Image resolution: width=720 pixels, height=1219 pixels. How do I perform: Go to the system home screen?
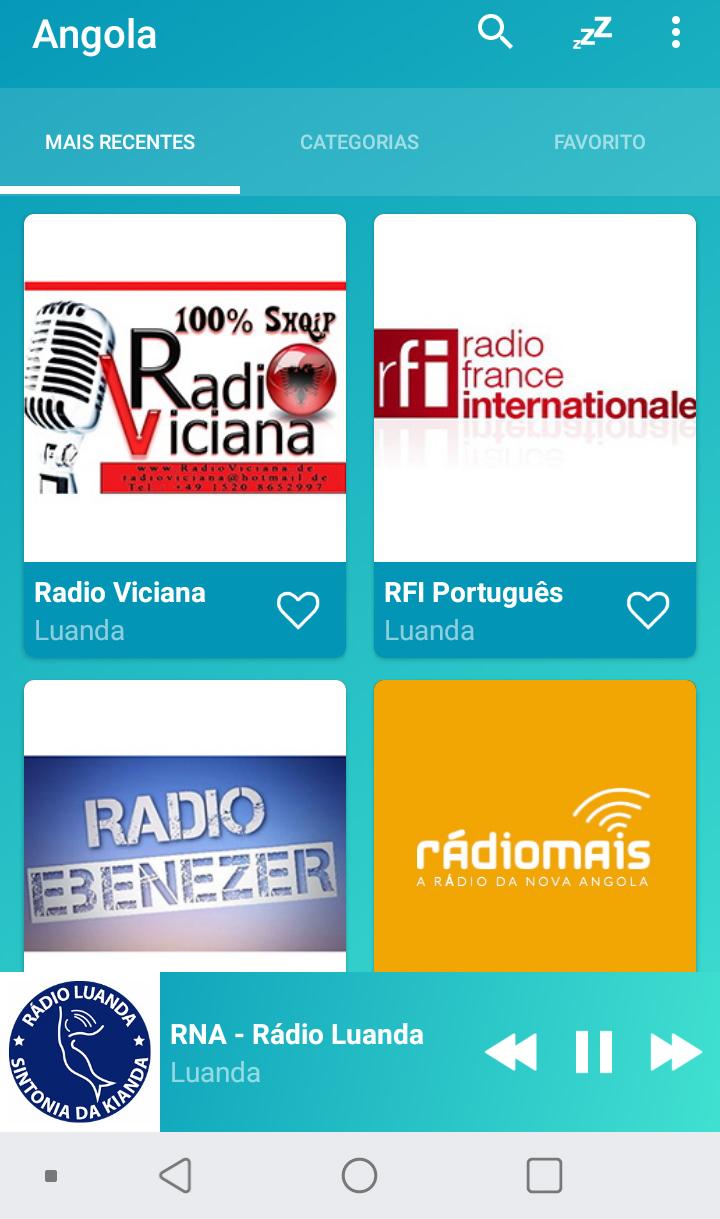(x=359, y=1176)
